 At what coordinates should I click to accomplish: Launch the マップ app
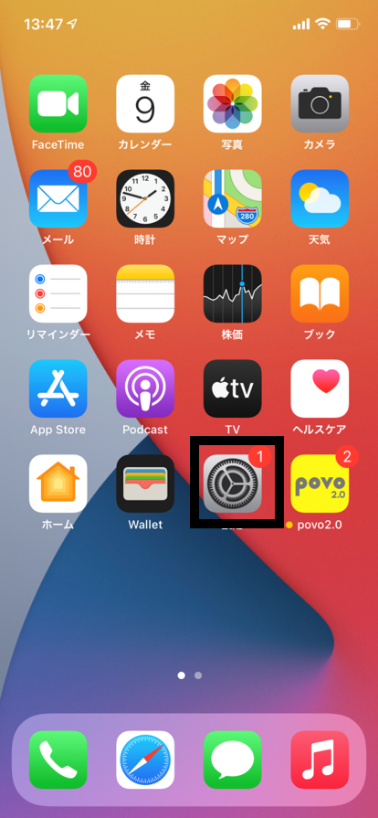[233, 199]
